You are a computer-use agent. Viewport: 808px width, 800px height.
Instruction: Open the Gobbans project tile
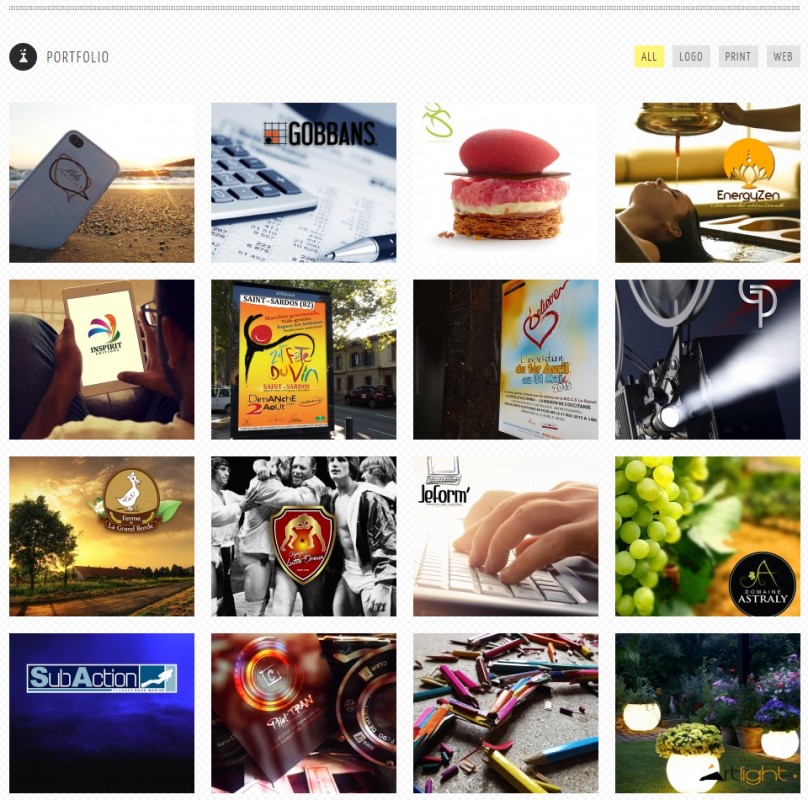303,182
